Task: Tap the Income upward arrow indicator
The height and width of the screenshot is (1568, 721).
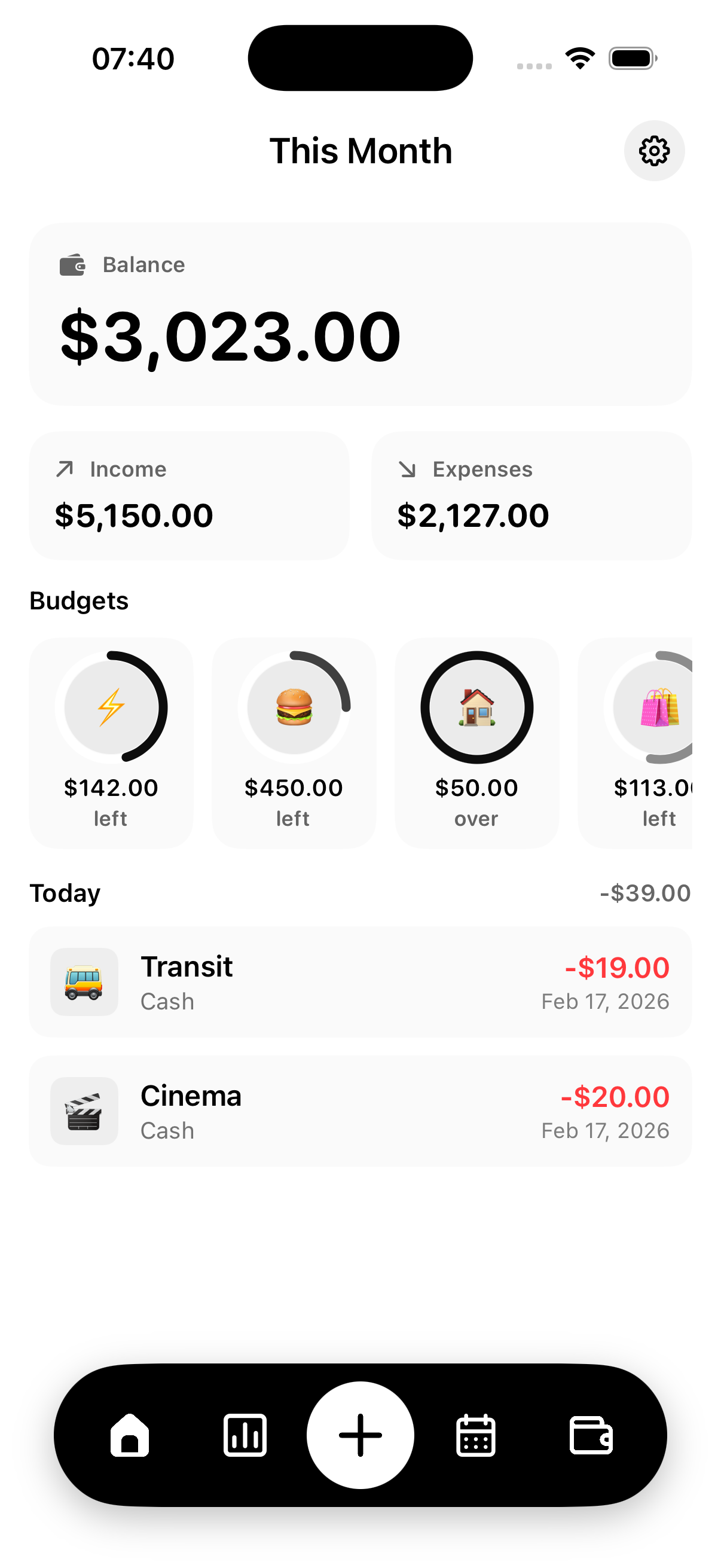Action: point(65,469)
